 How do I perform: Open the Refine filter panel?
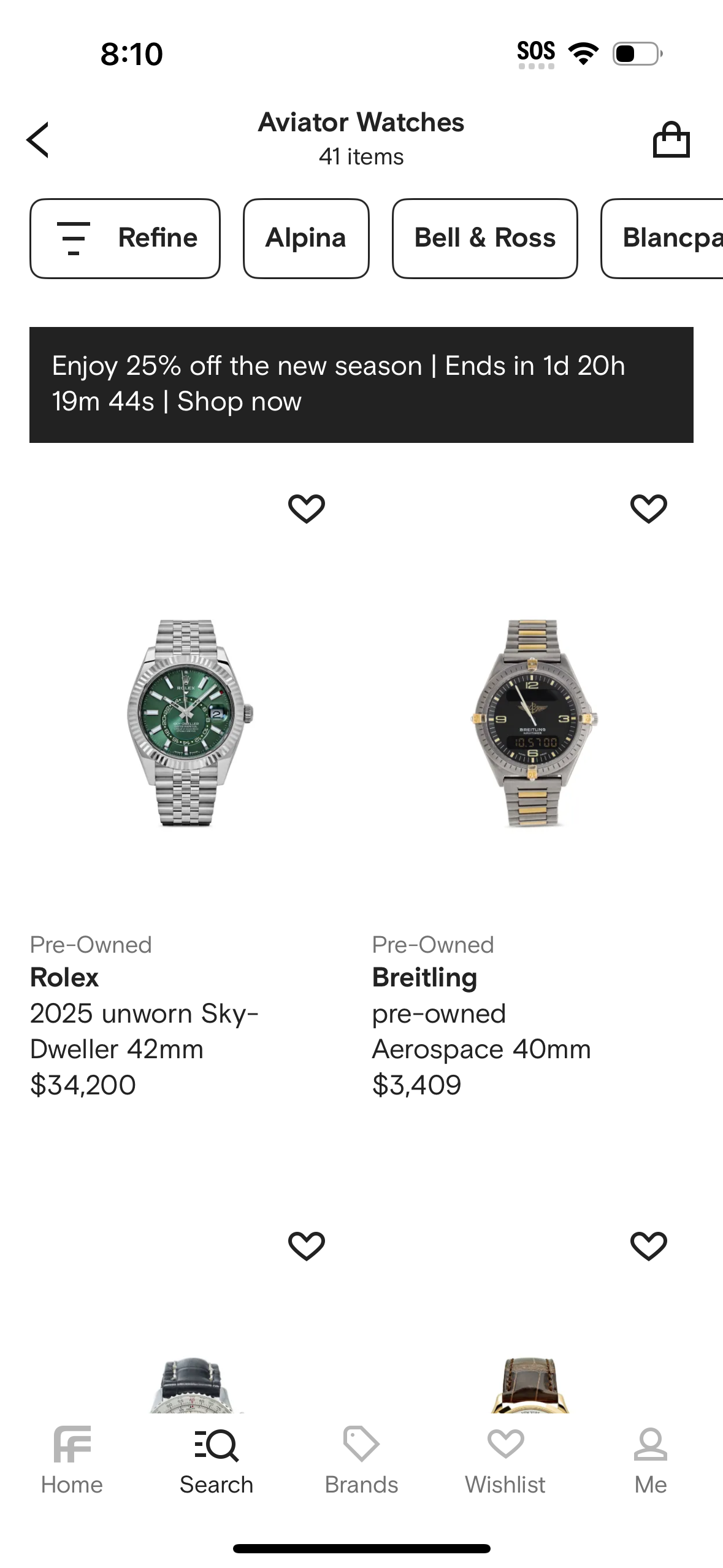124,238
